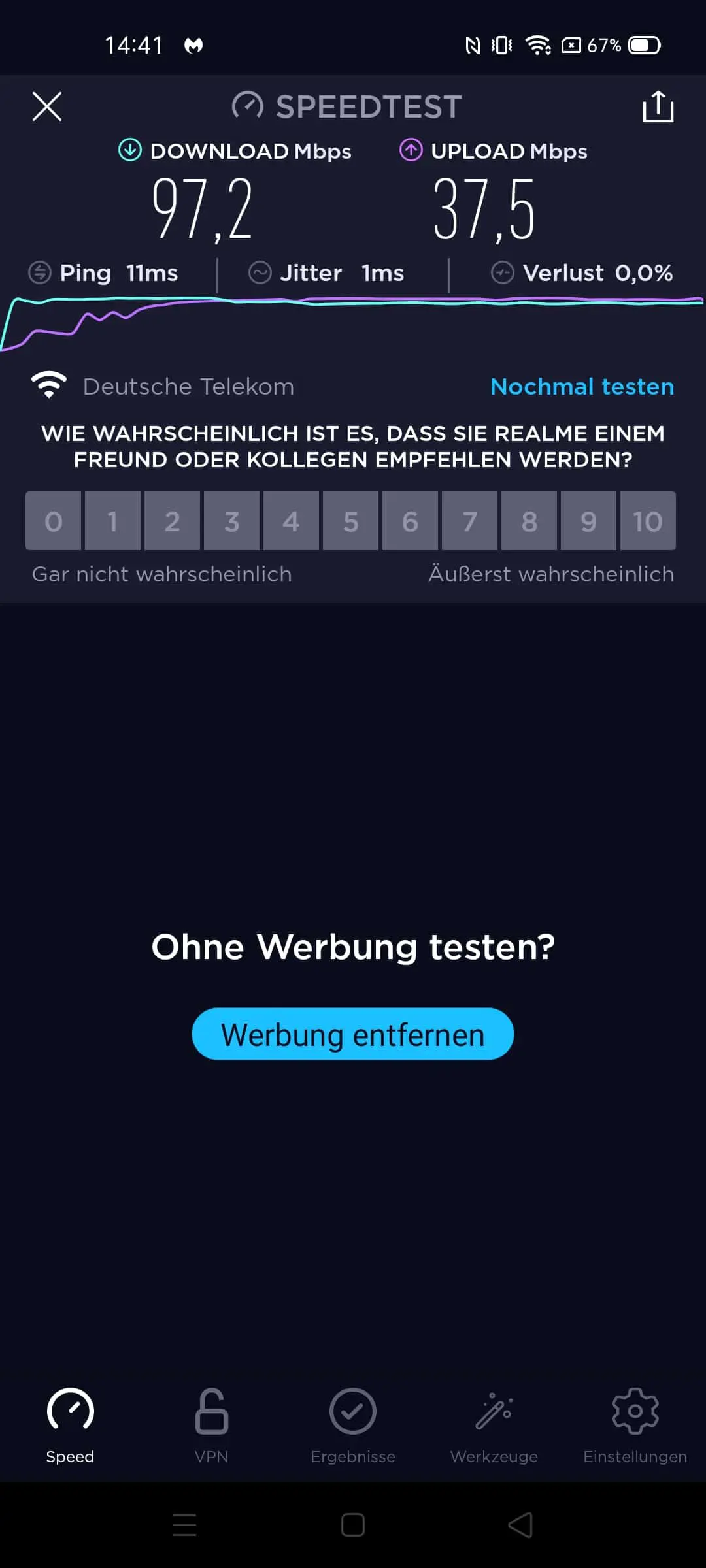Share the speed test result
This screenshot has width=706, height=1568.
[x=658, y=106]
